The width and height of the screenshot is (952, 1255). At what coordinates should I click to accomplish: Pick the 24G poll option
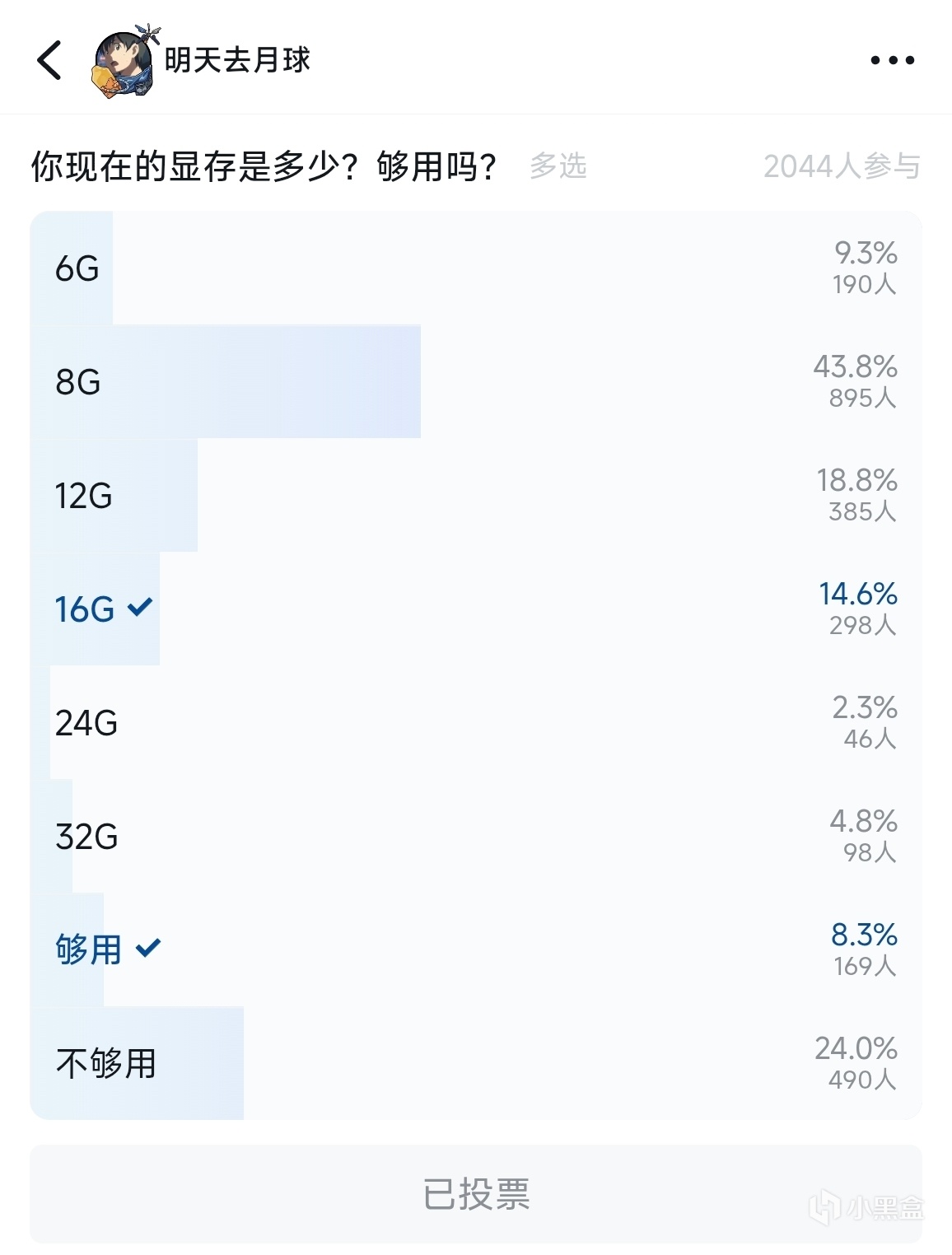(475, 723)
